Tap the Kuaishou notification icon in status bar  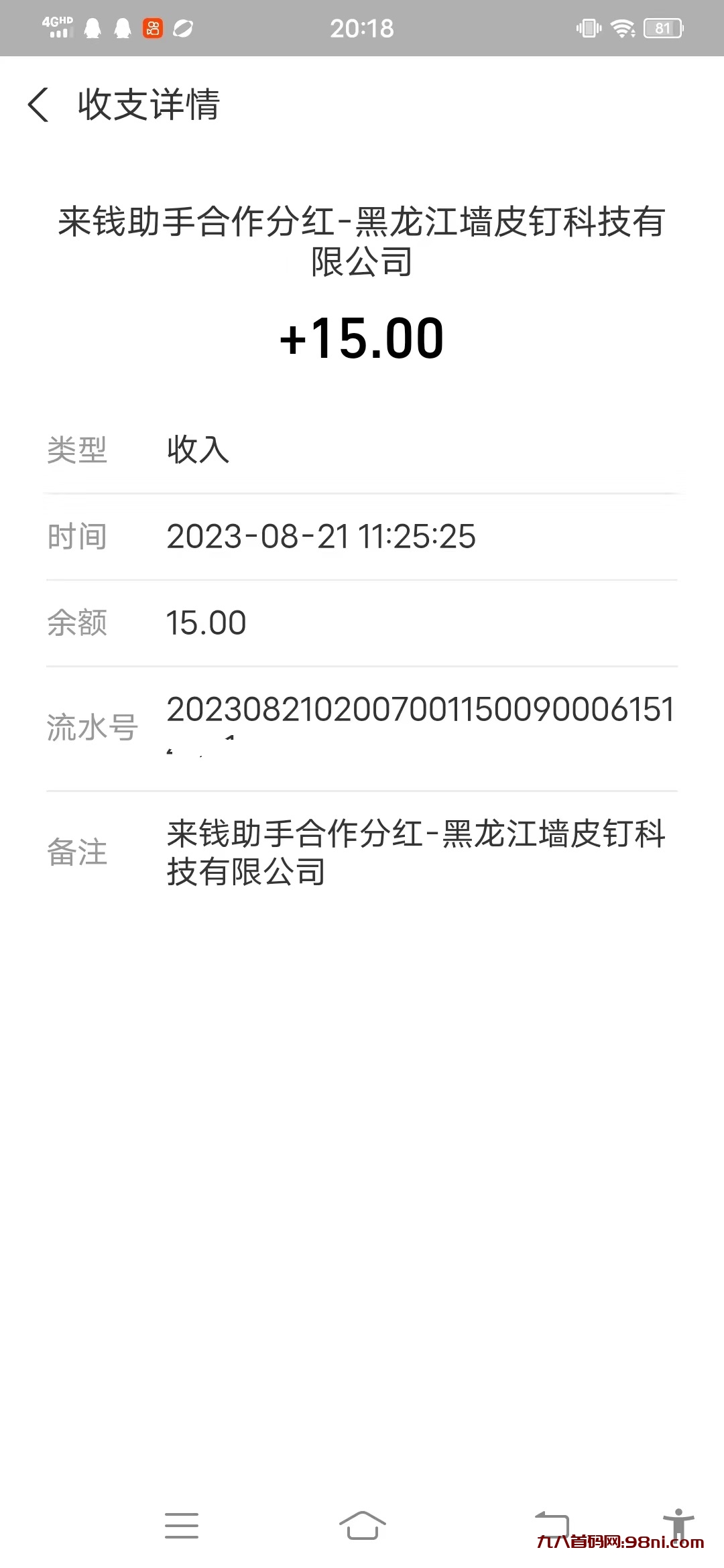(153, 28)
